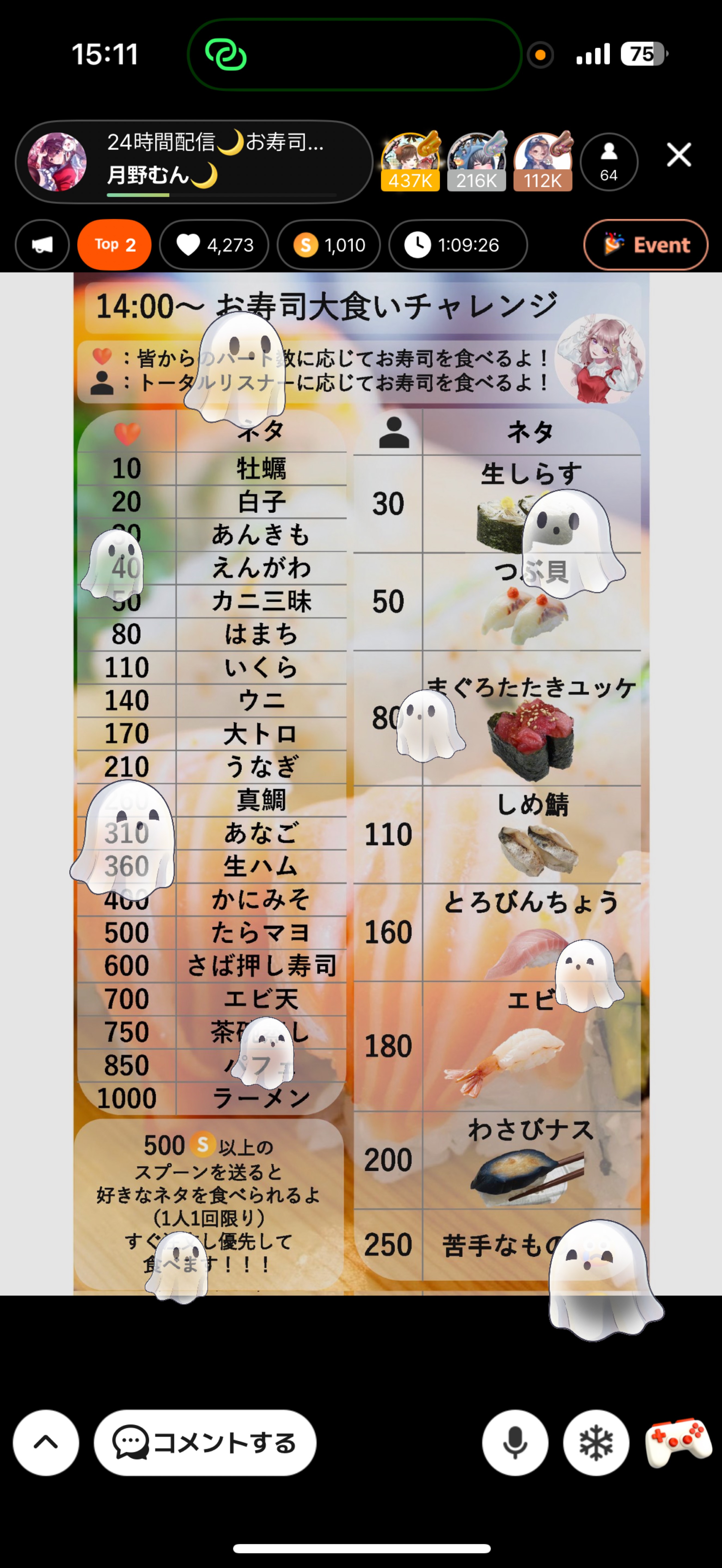Image resolution: width=722 pixels, height=1568 pixels.
Task: Close the live stream
Action: point(678,155)
